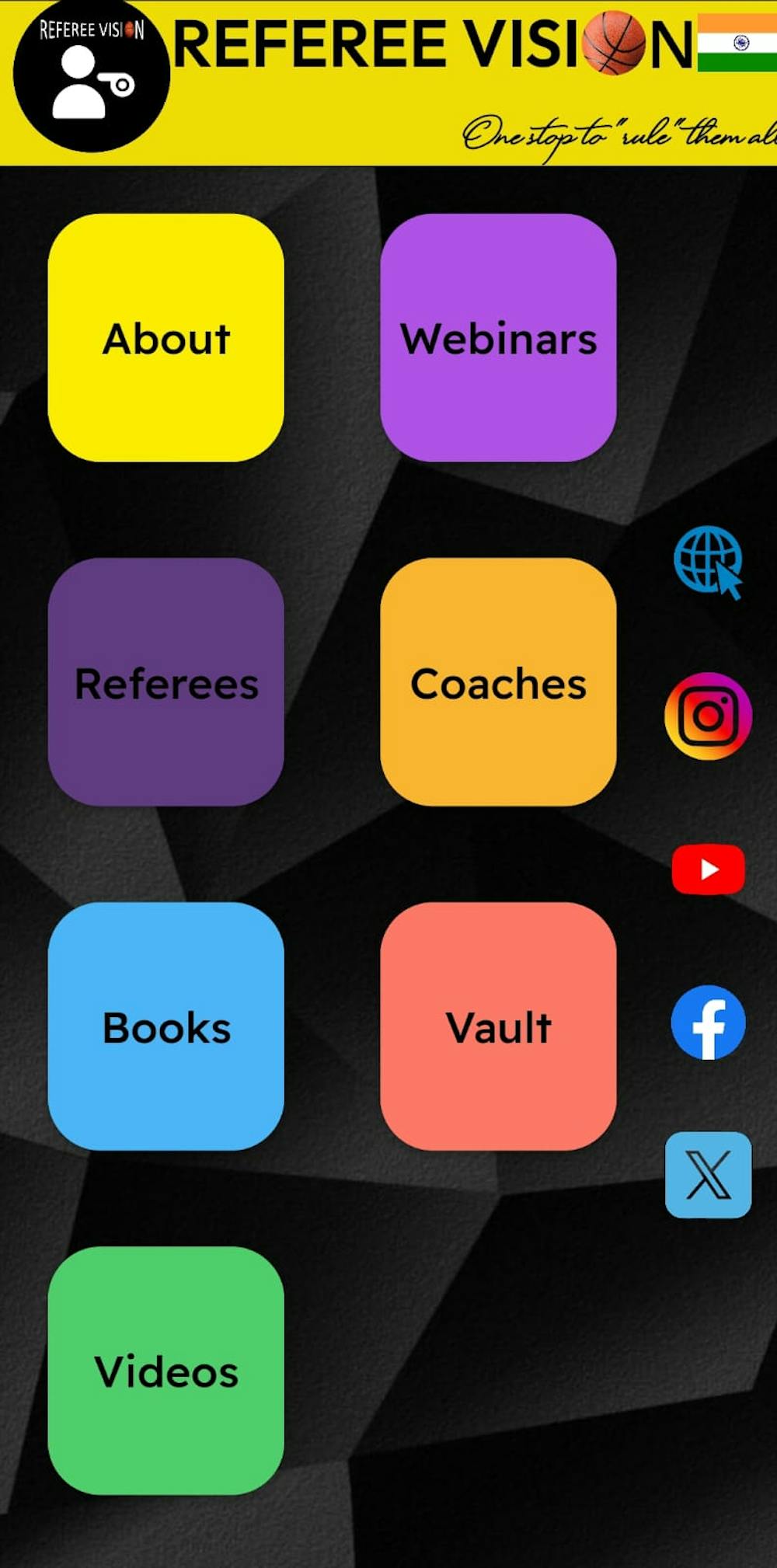
Task: Tap the X (Twitter) icon
Action: 708,1174
